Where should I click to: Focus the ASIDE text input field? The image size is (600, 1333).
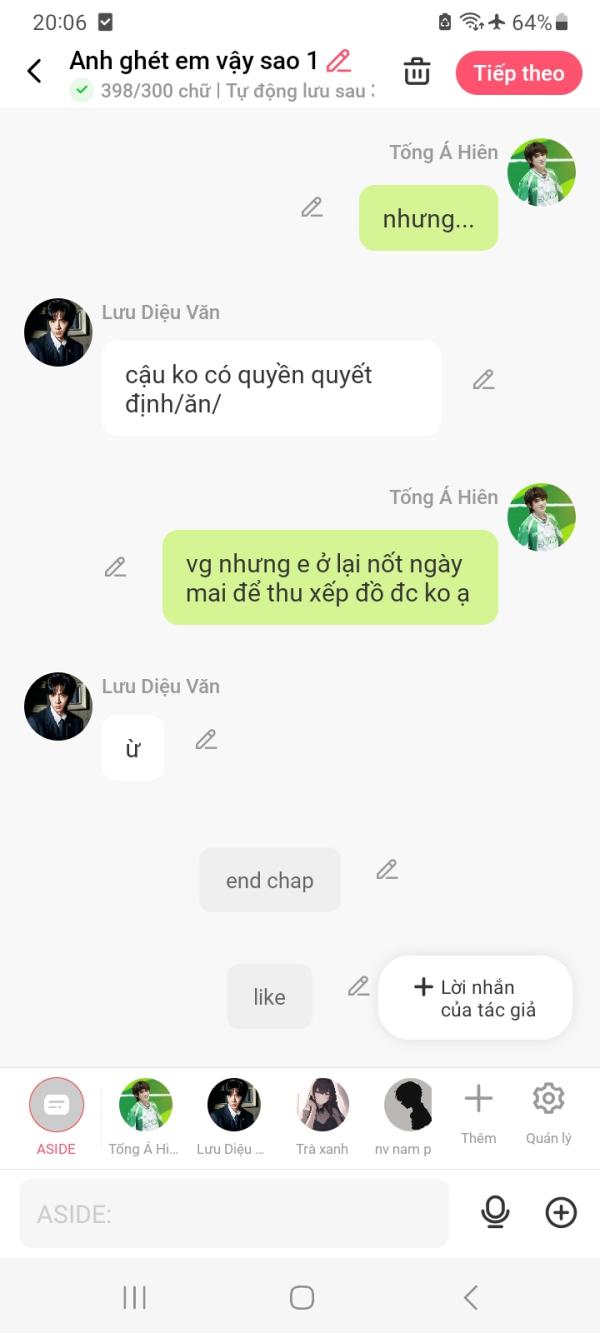[x=233, y=1214]
